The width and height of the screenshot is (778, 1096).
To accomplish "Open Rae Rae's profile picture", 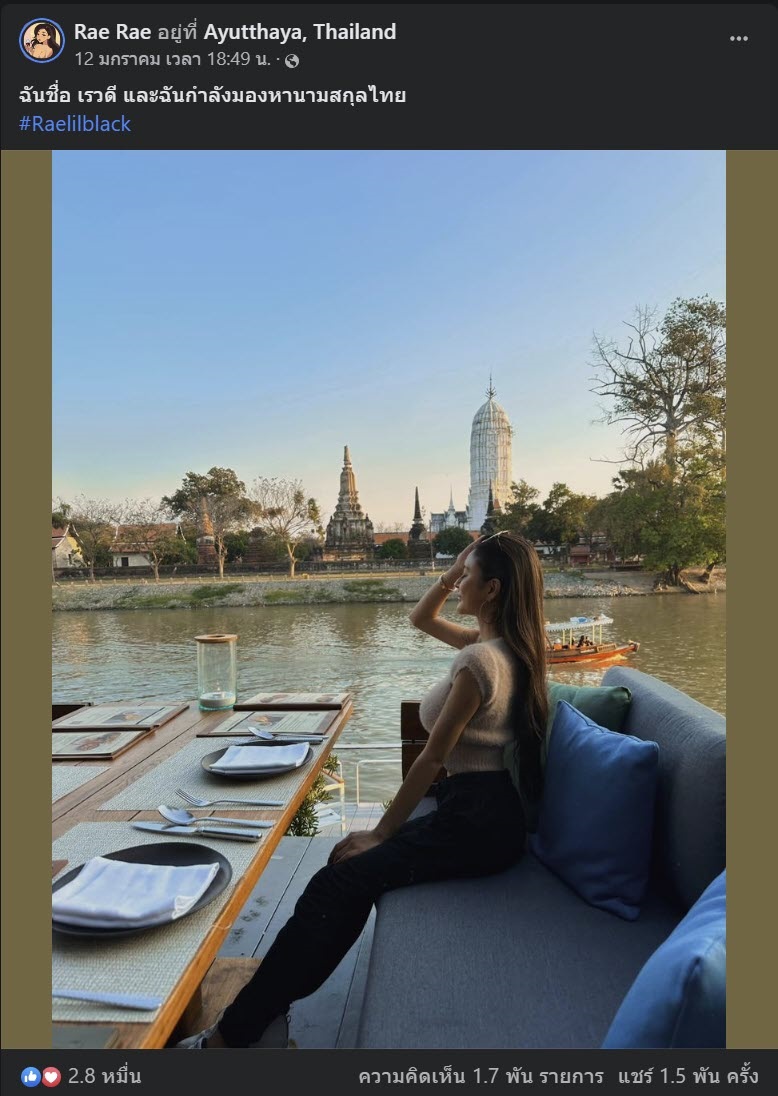I will coord(42,41).
